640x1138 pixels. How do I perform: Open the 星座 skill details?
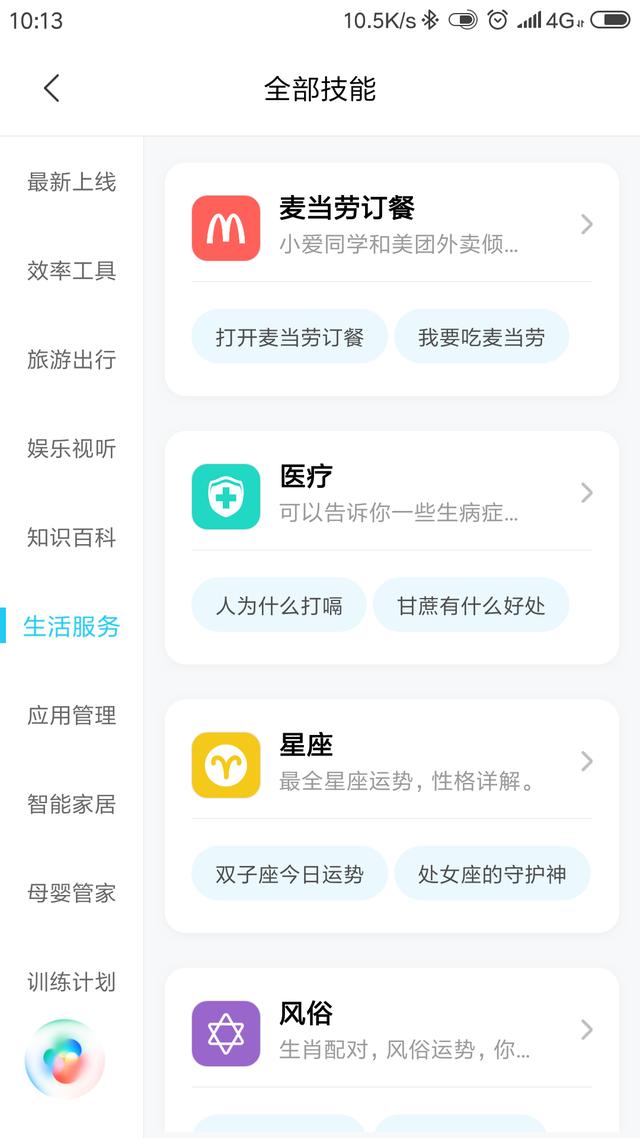coord(392,764)
